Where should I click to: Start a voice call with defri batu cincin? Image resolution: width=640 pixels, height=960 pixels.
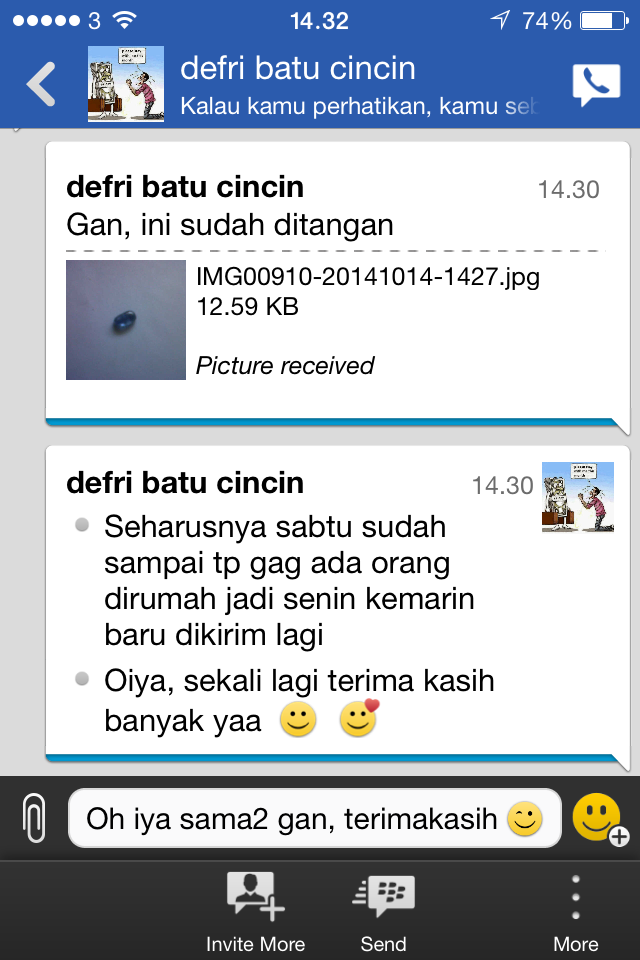click(x=595, y=85)
